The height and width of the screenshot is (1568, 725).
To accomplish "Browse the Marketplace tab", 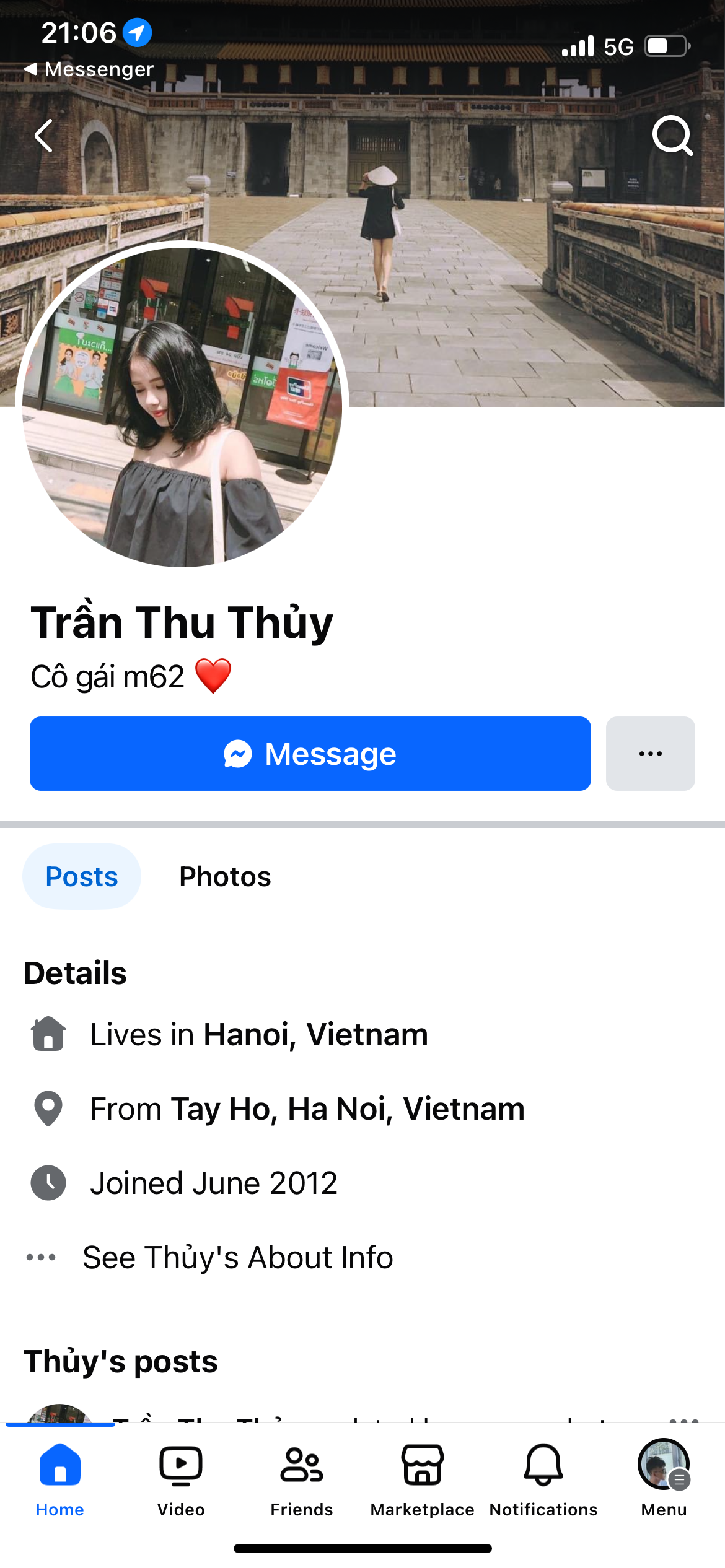I will point(423,1479).
